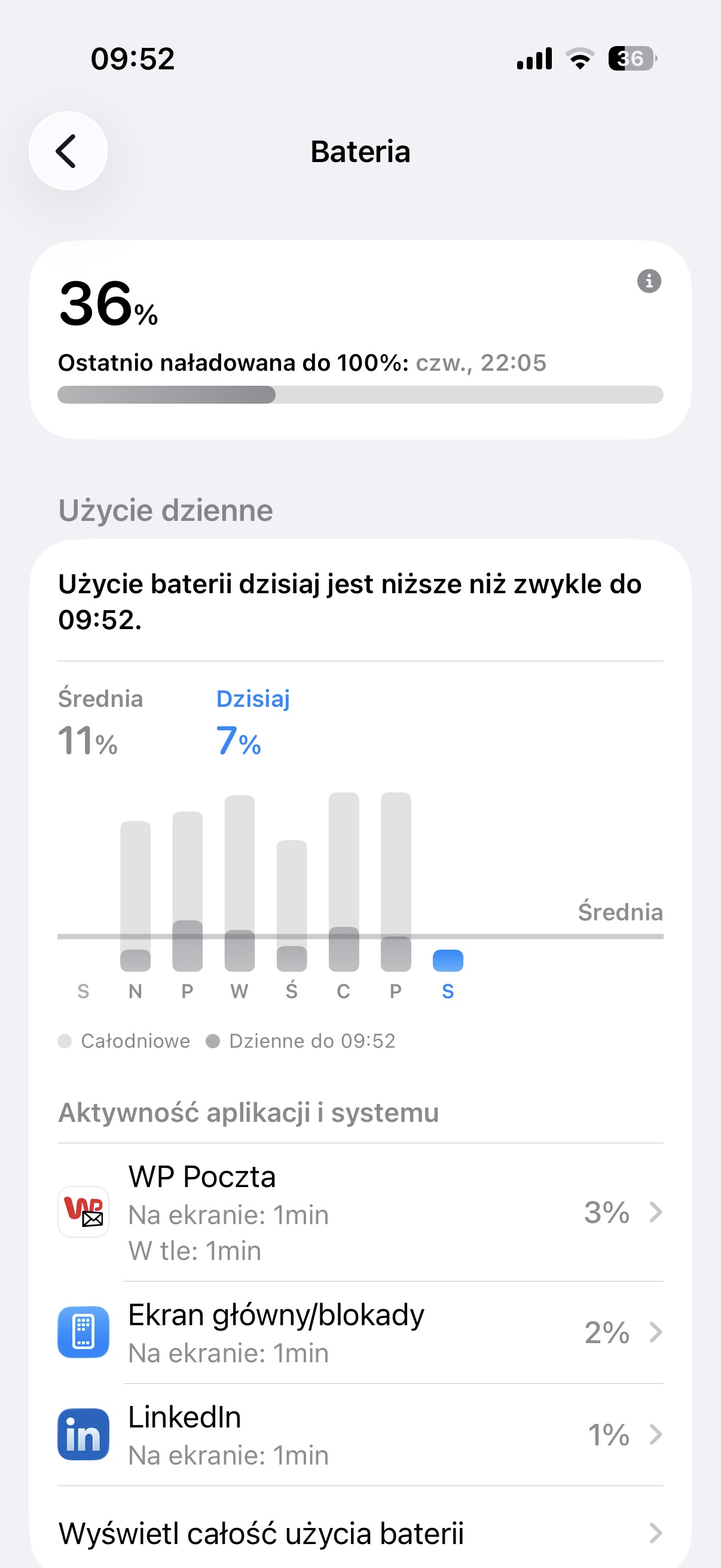Select the Ekran główny/blokady icon

84,1331
